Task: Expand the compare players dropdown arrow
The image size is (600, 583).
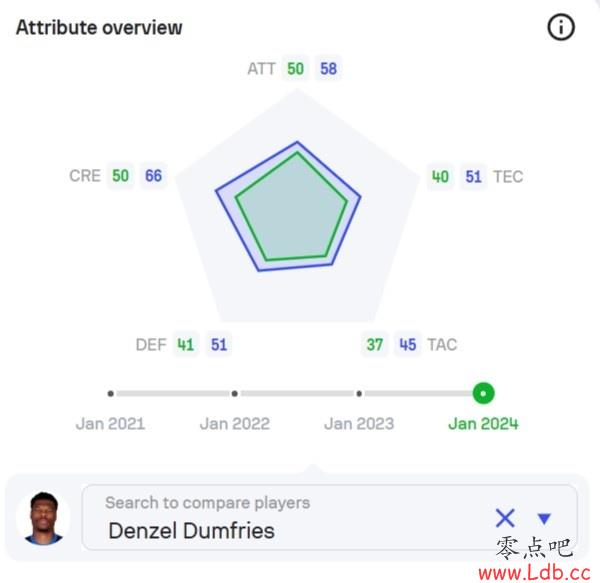Action: pyautogui.click(x=544, y=518)
